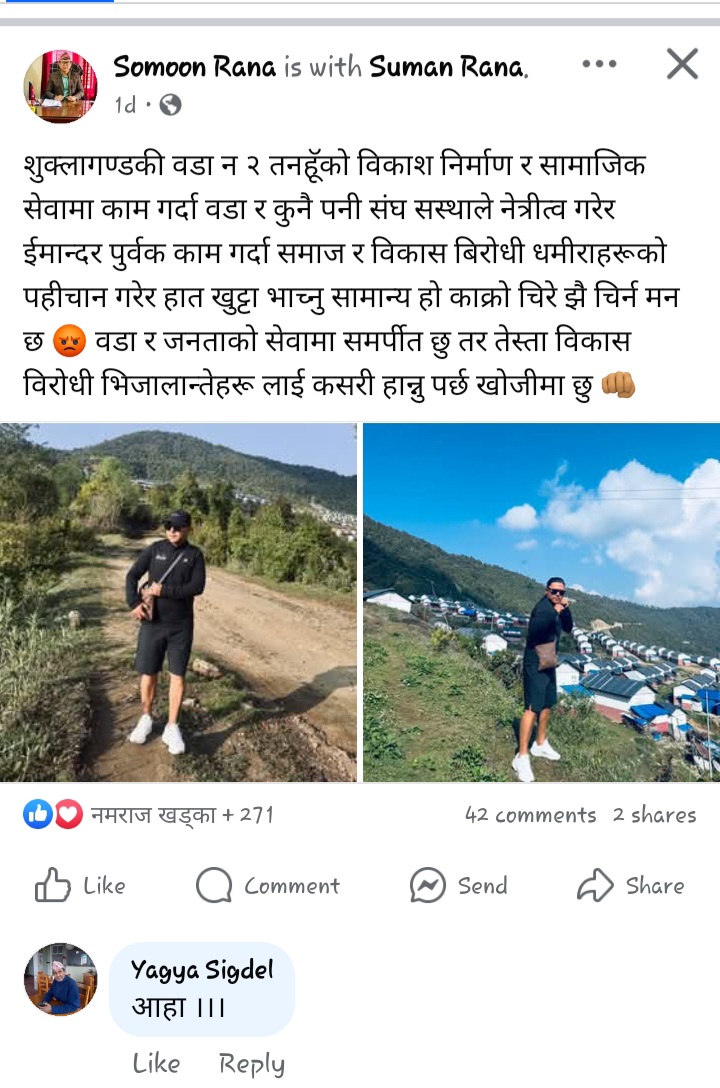Open Somoon Rana's profile picture
The image size is (720, 1088).
(60, 86)
